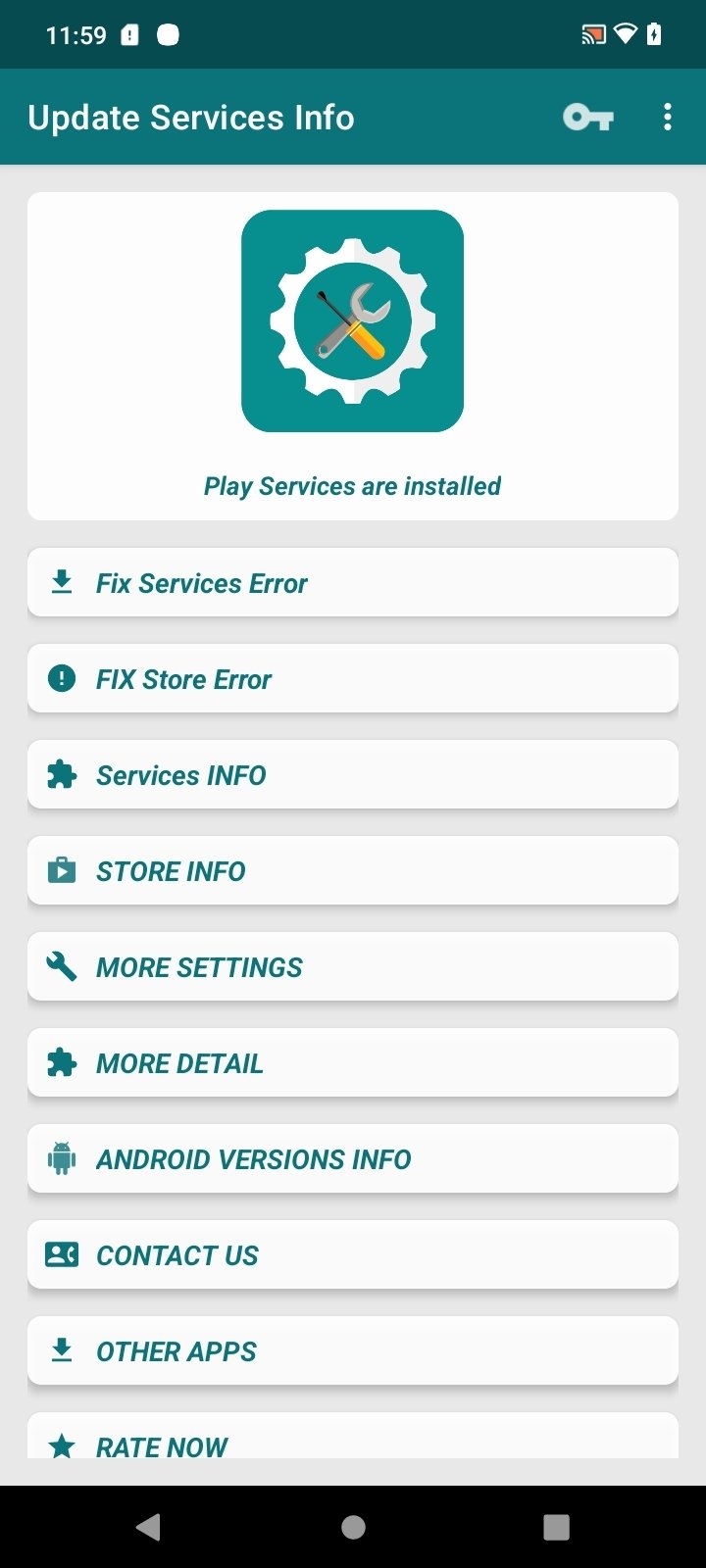Screen dimensions: 706x1568
Task: Return to home with the system home button
Action: [x=353, y=1527]
